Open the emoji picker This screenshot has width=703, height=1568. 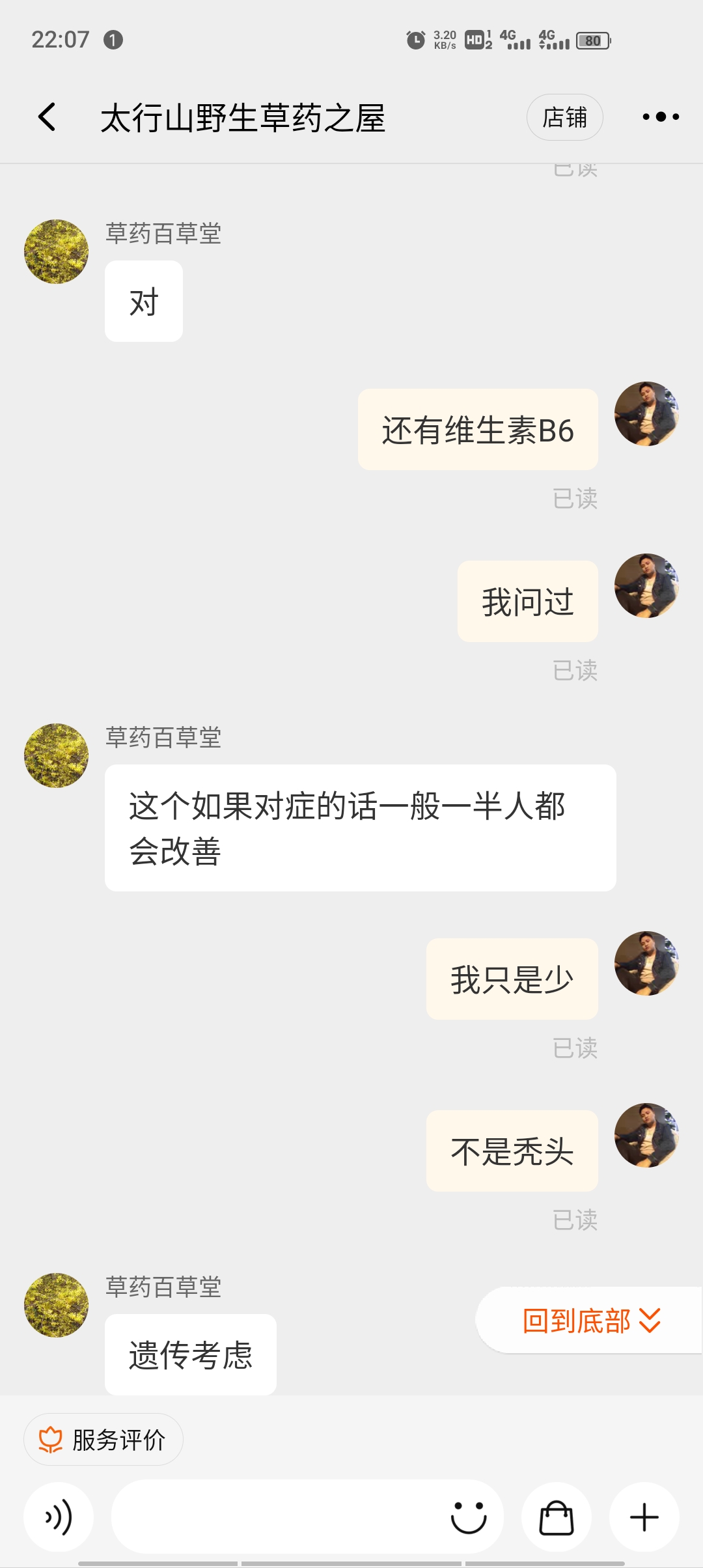469,1517
